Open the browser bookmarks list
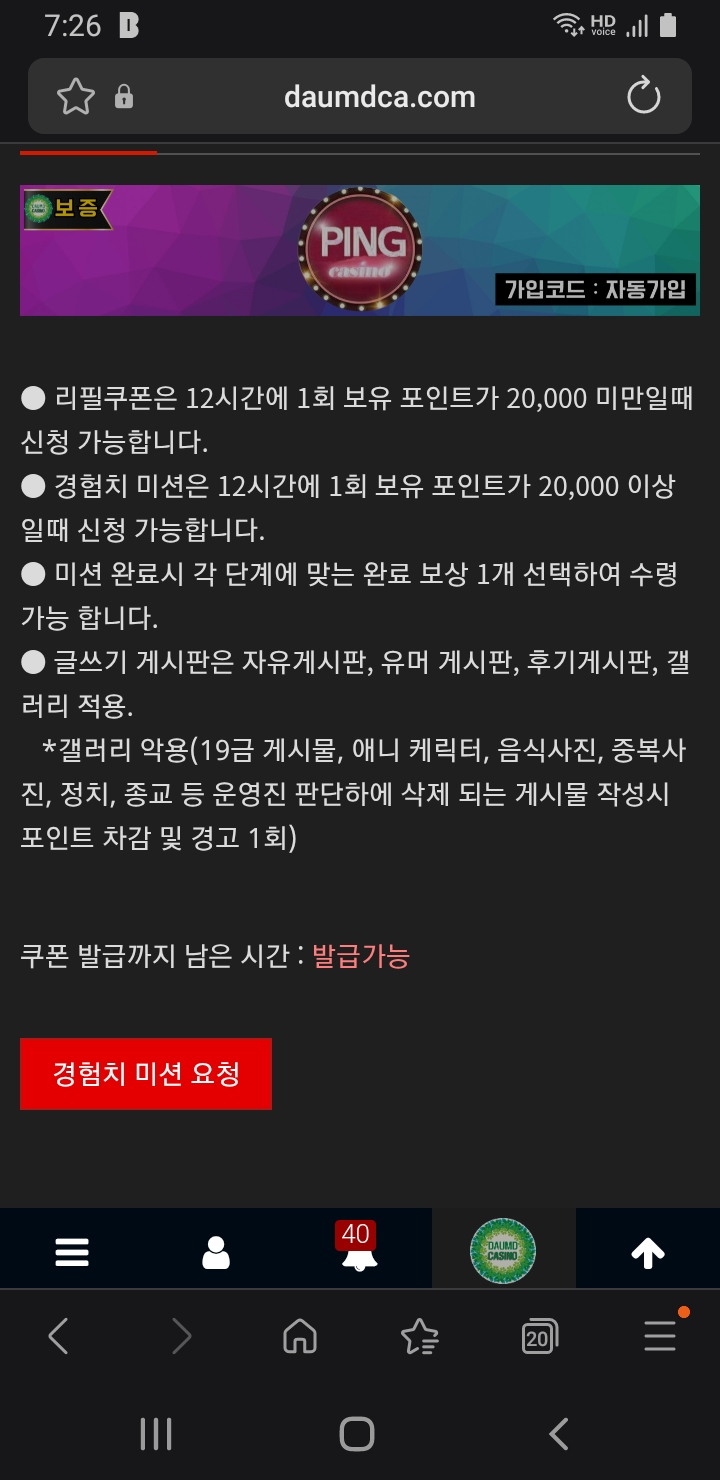This screenshot has width=720, height=1480. 419,1336
